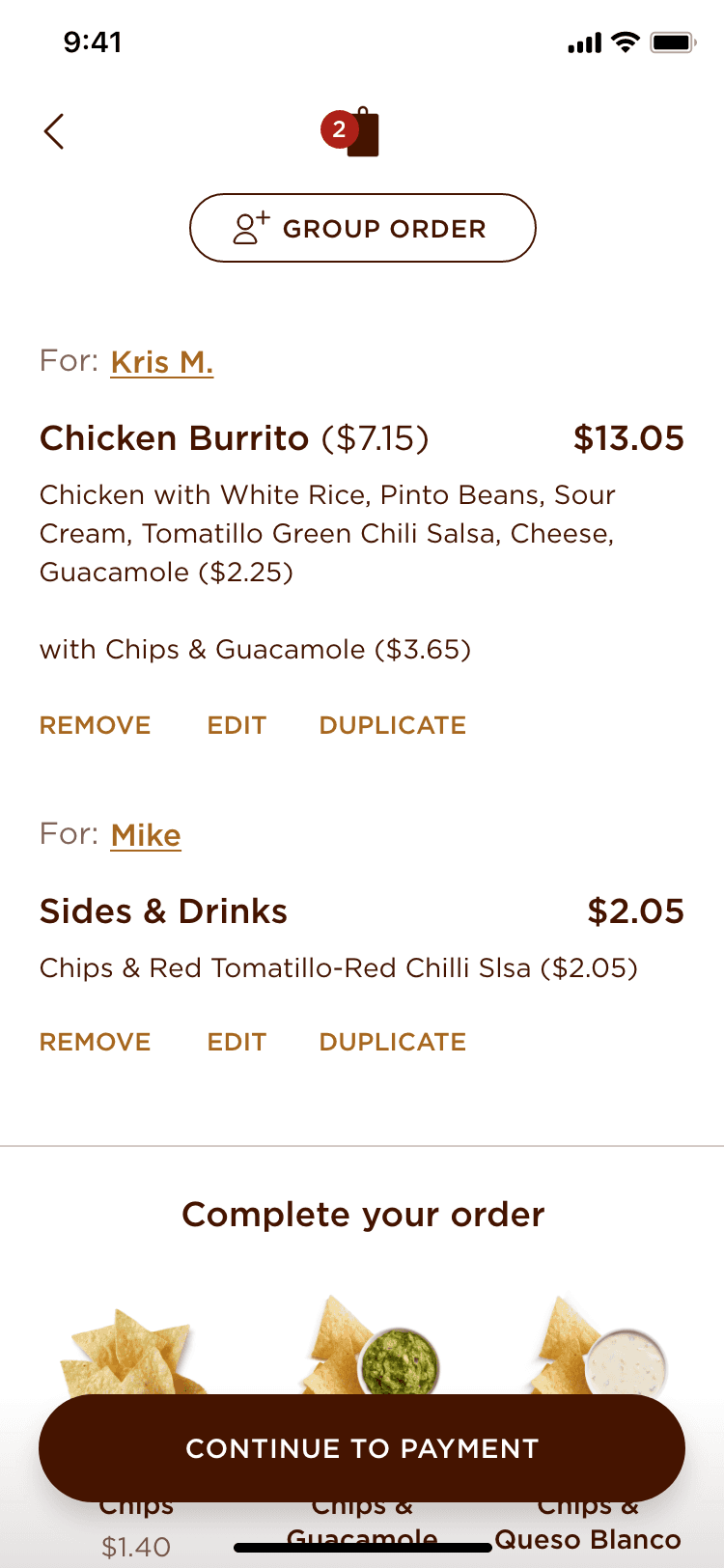Remove the Sides & Drinks item
Screen dimensions: 724x1568
96,1042
